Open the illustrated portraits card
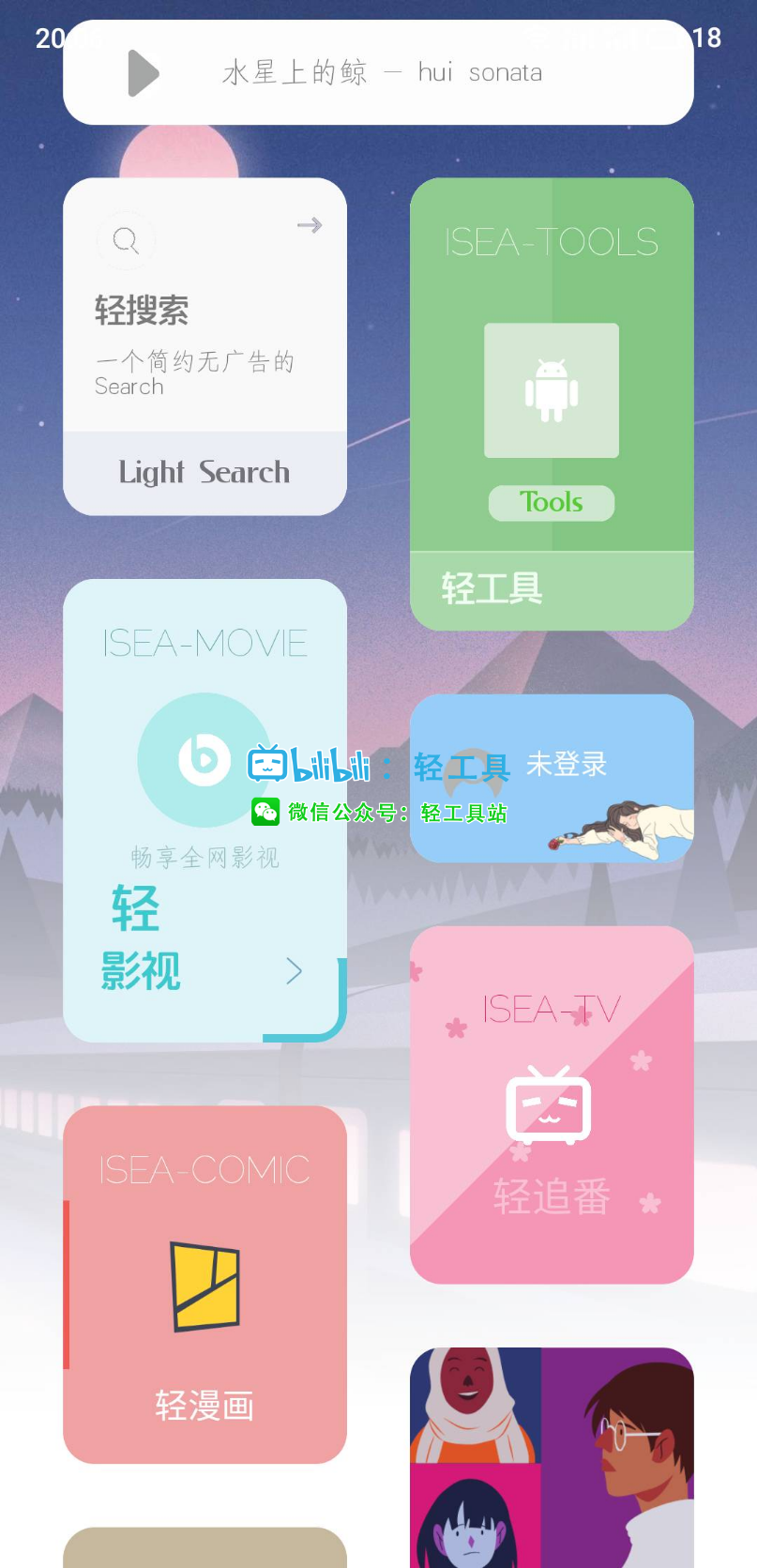 (x=552, y=1457)
